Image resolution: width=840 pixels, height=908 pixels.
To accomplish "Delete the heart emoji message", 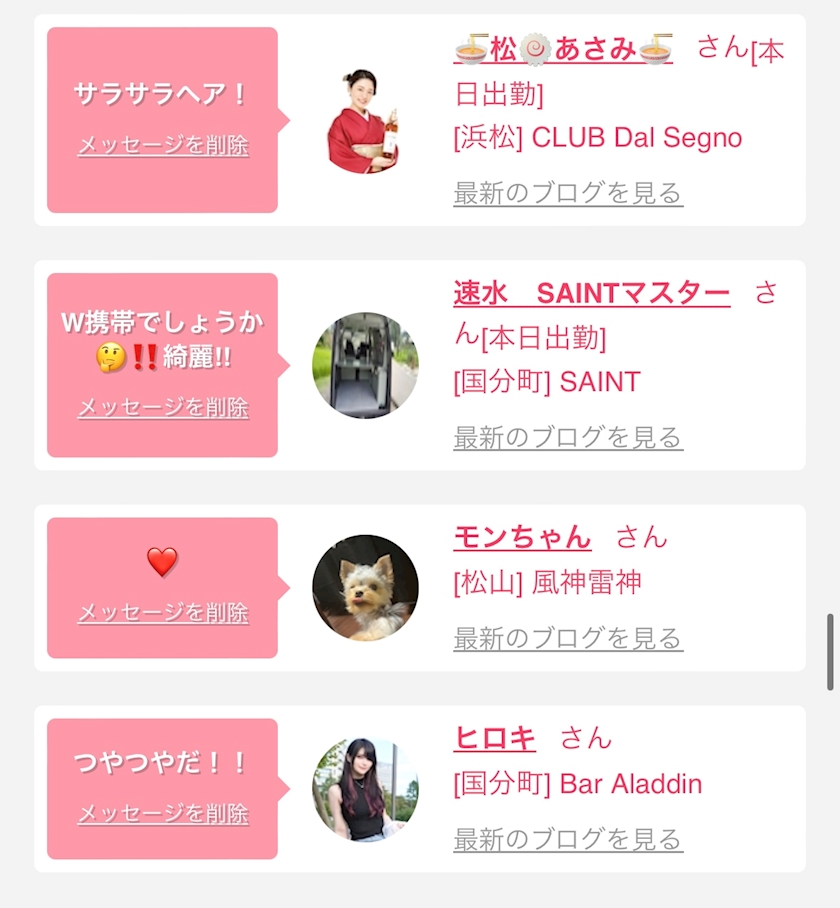I will coord(163,613).
